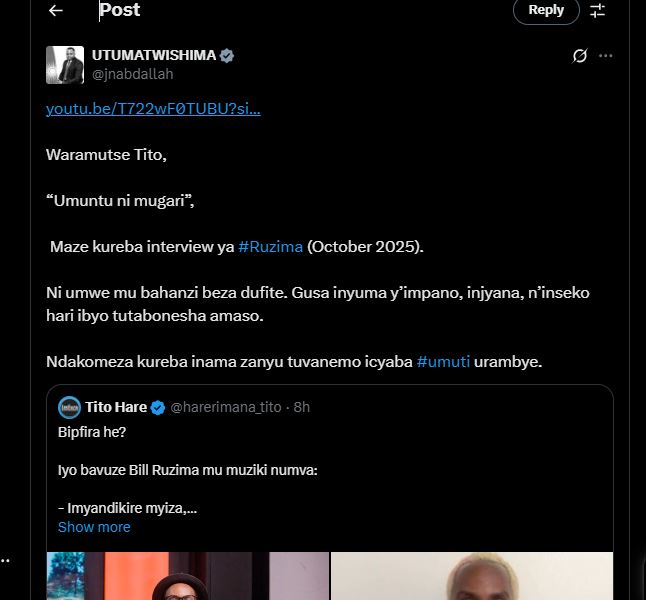Open the post's three-dot menu
The image size is (646, 600).
605,56
